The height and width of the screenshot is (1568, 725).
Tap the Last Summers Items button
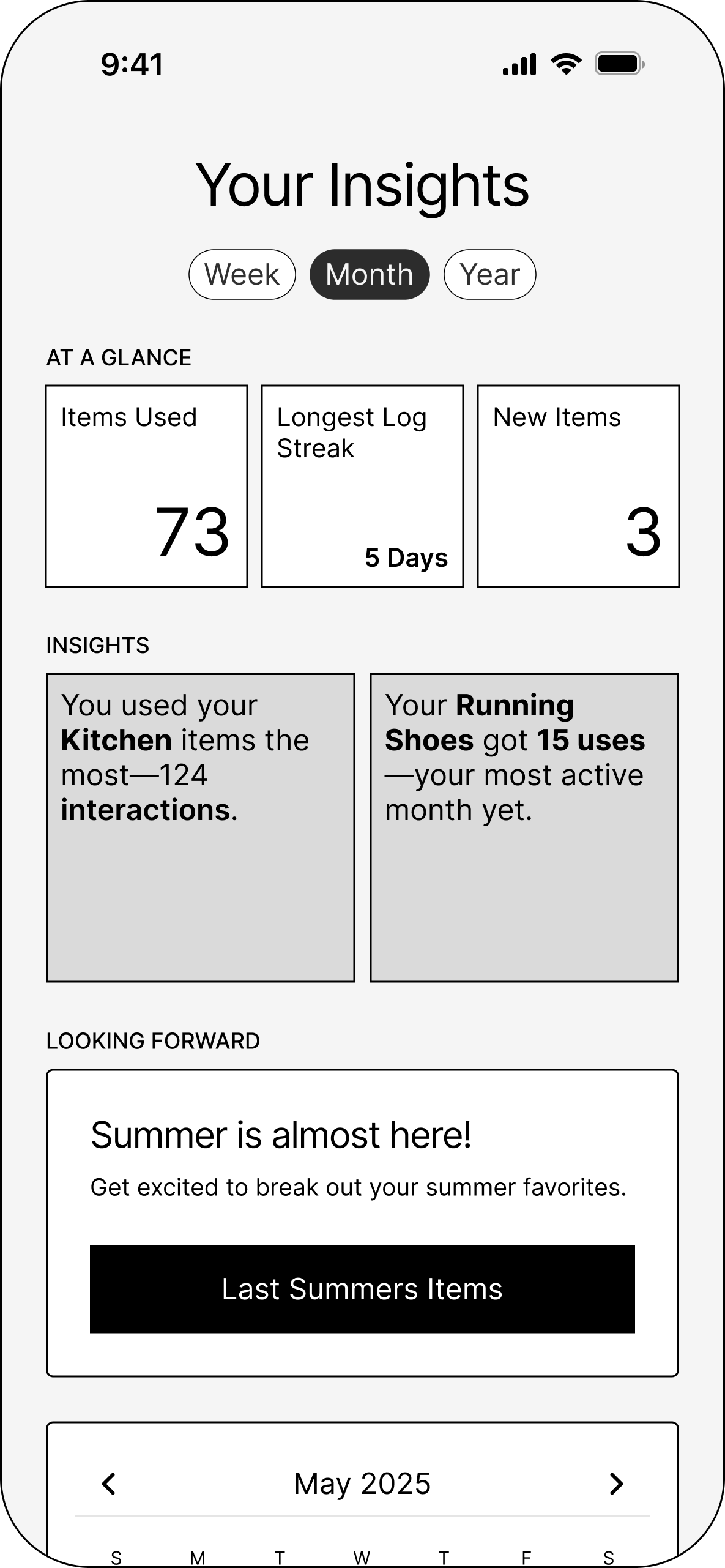click(362, 1289)
